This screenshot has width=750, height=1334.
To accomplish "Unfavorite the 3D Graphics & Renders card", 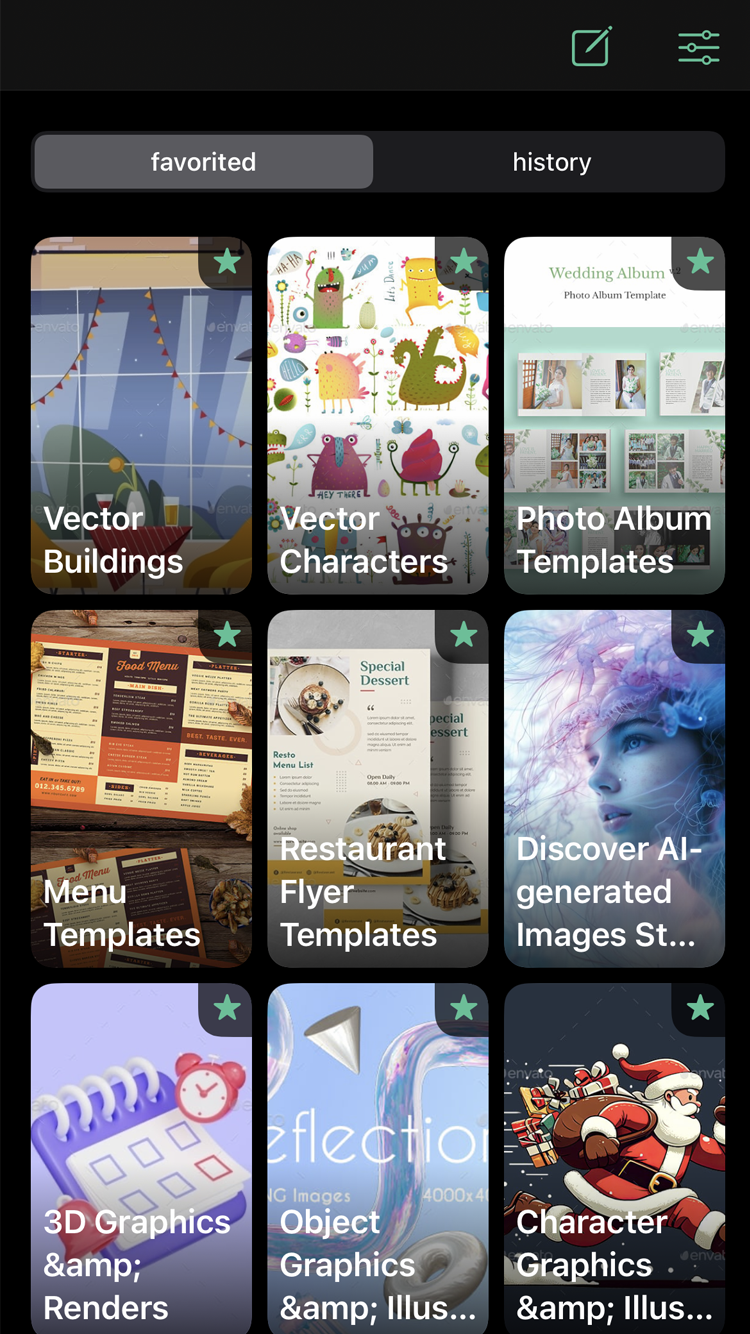I will (228, 1007).
